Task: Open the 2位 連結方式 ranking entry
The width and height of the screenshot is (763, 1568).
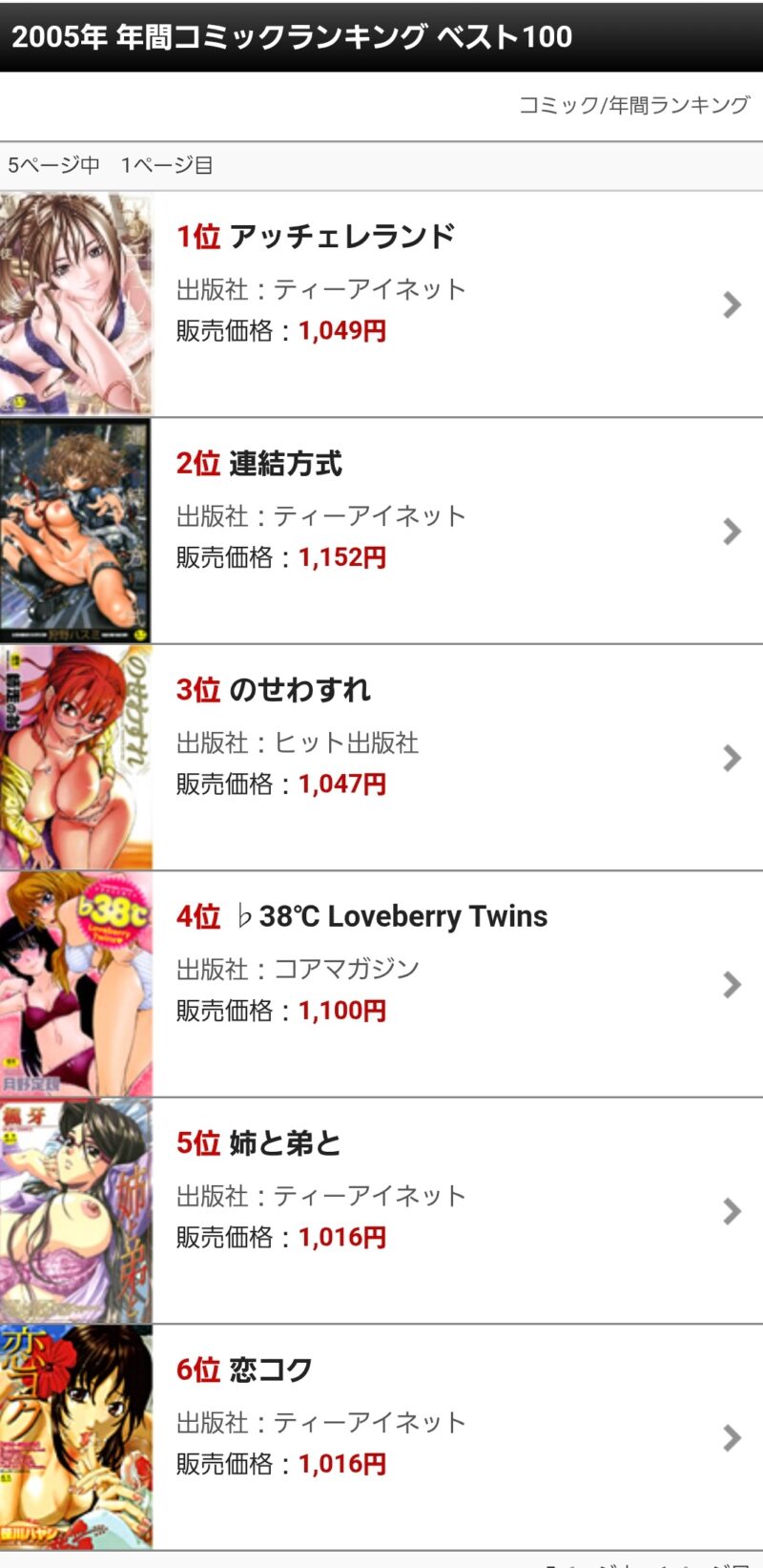Action: click(x=381, y=531)
